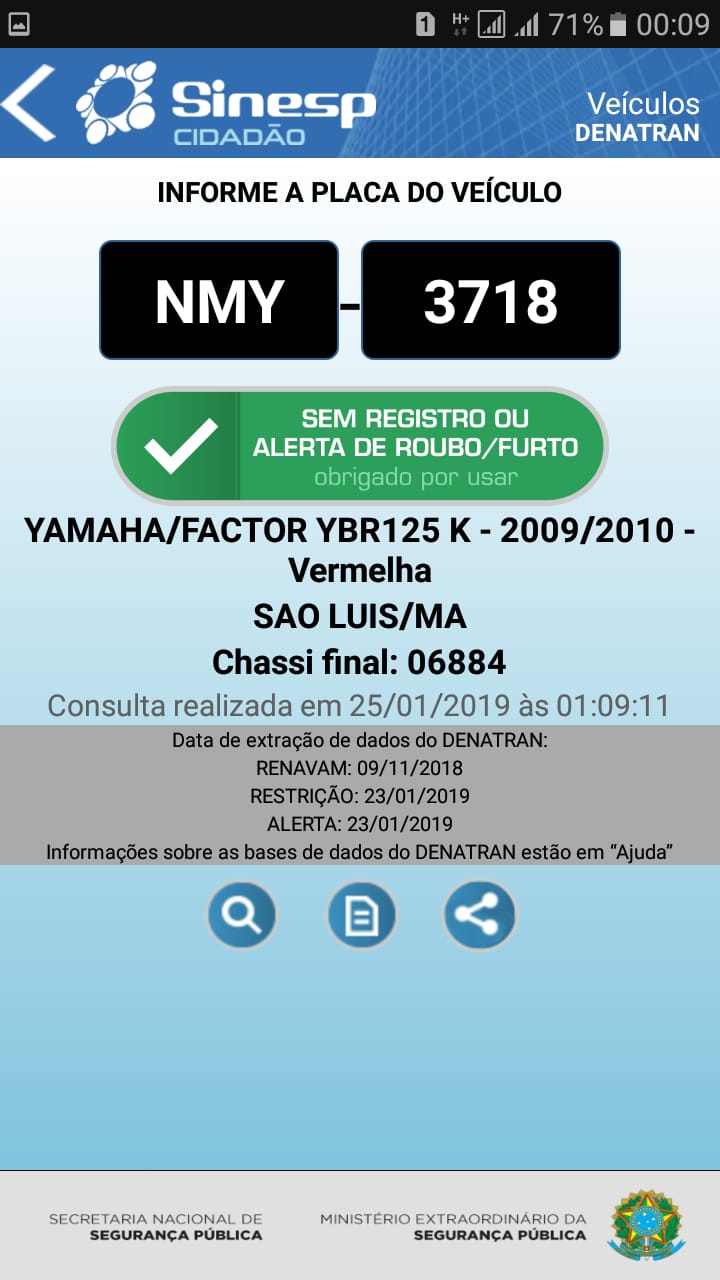Edit the plate numbers field 3718

coord(491,300)
